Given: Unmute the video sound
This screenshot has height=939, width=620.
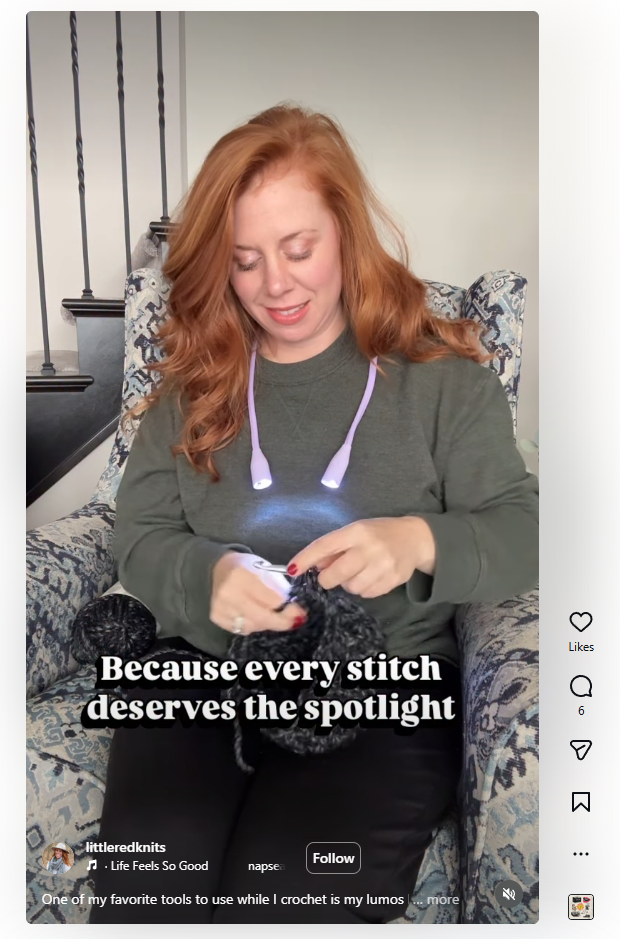Looking at the screenshot, I should pyautogui.click(x=509, y=894).
